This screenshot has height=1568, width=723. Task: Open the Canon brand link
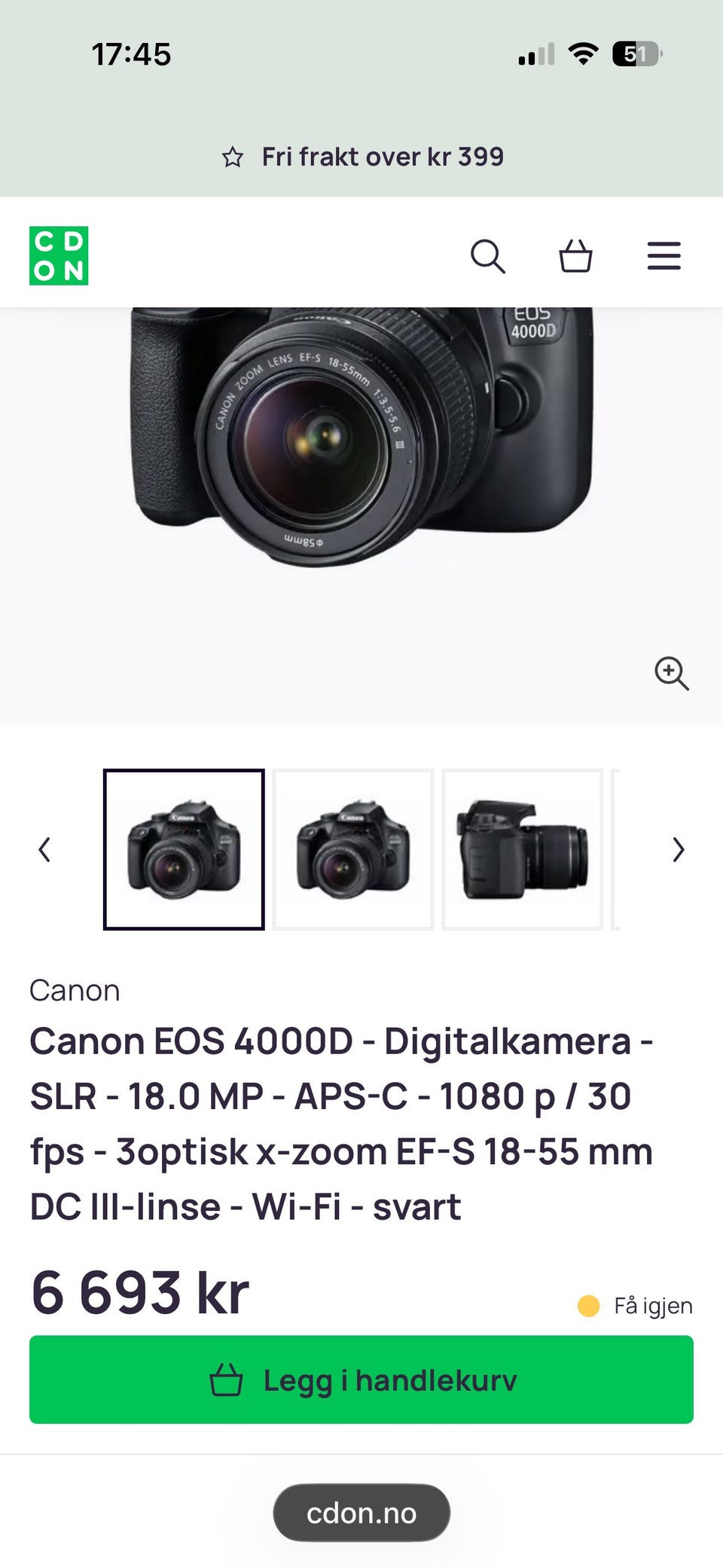click(75, 991)
